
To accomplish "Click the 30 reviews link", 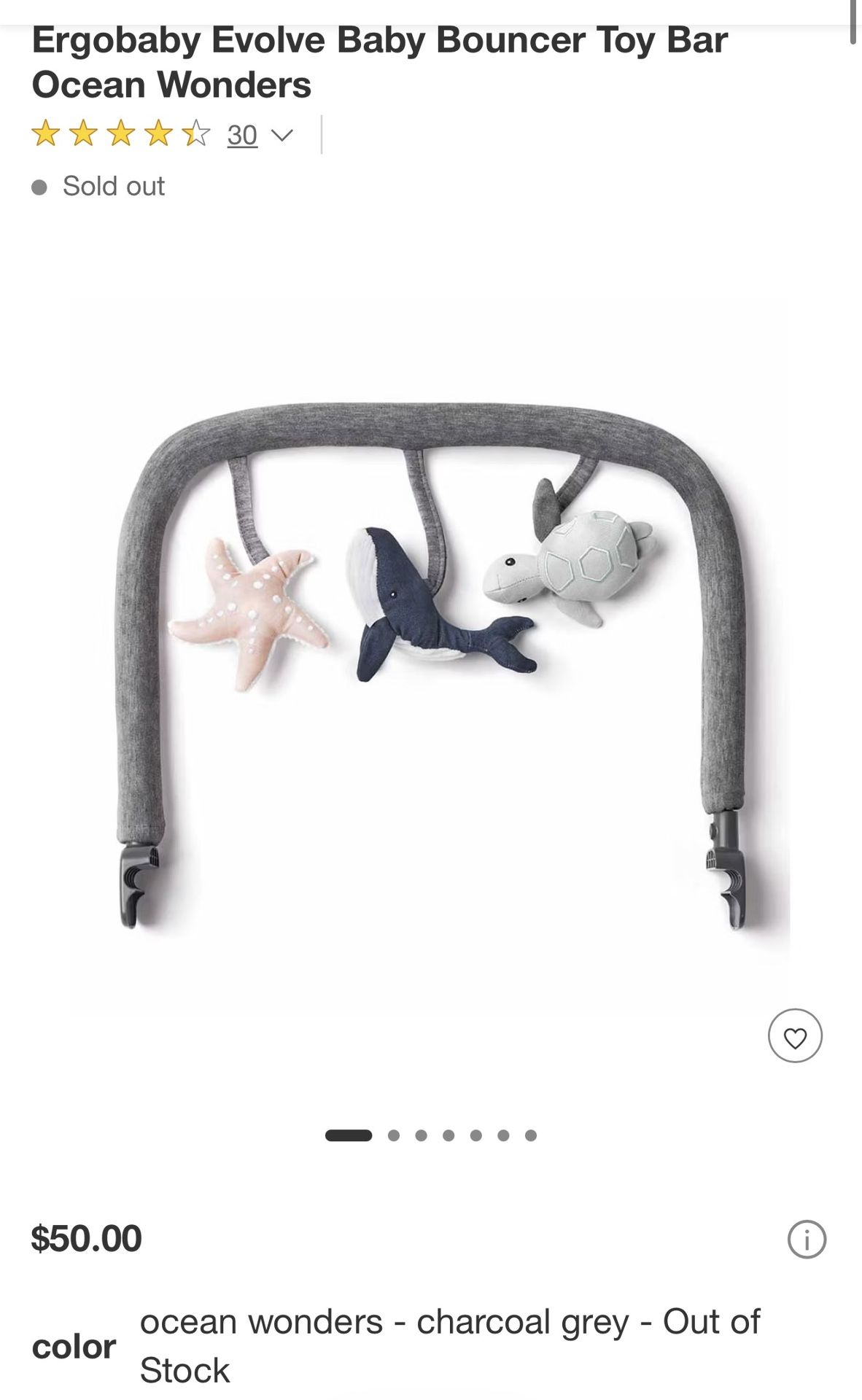I will pyautogui.click(x=241, y=134).
